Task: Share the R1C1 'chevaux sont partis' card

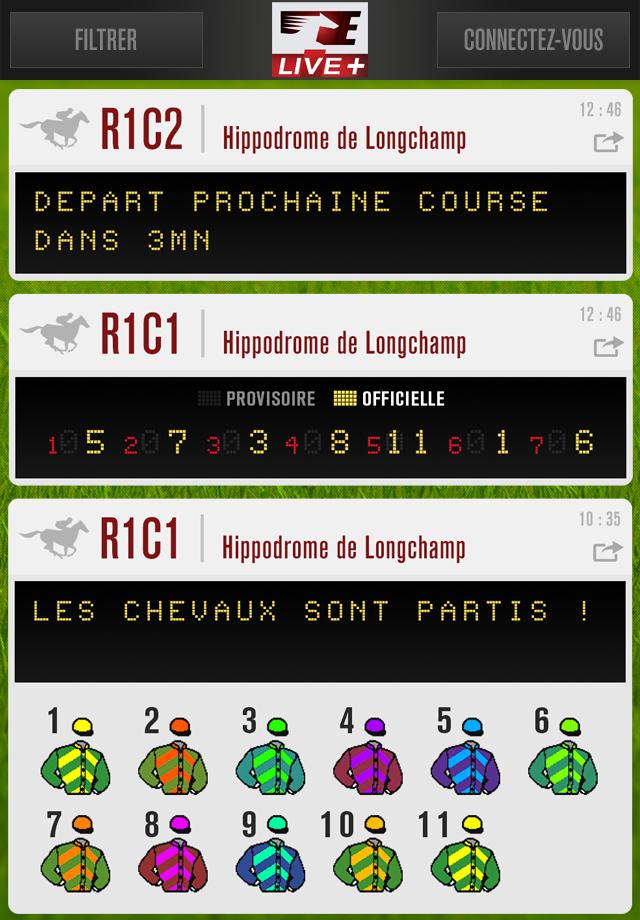Action: [607, 551]
